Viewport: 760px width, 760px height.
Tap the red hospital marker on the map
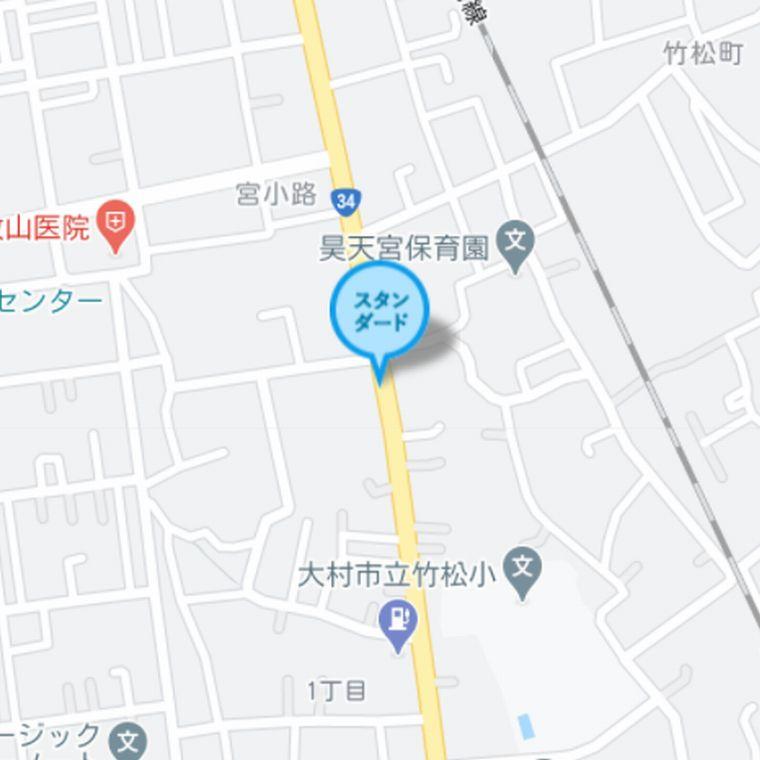coord(117,222)
